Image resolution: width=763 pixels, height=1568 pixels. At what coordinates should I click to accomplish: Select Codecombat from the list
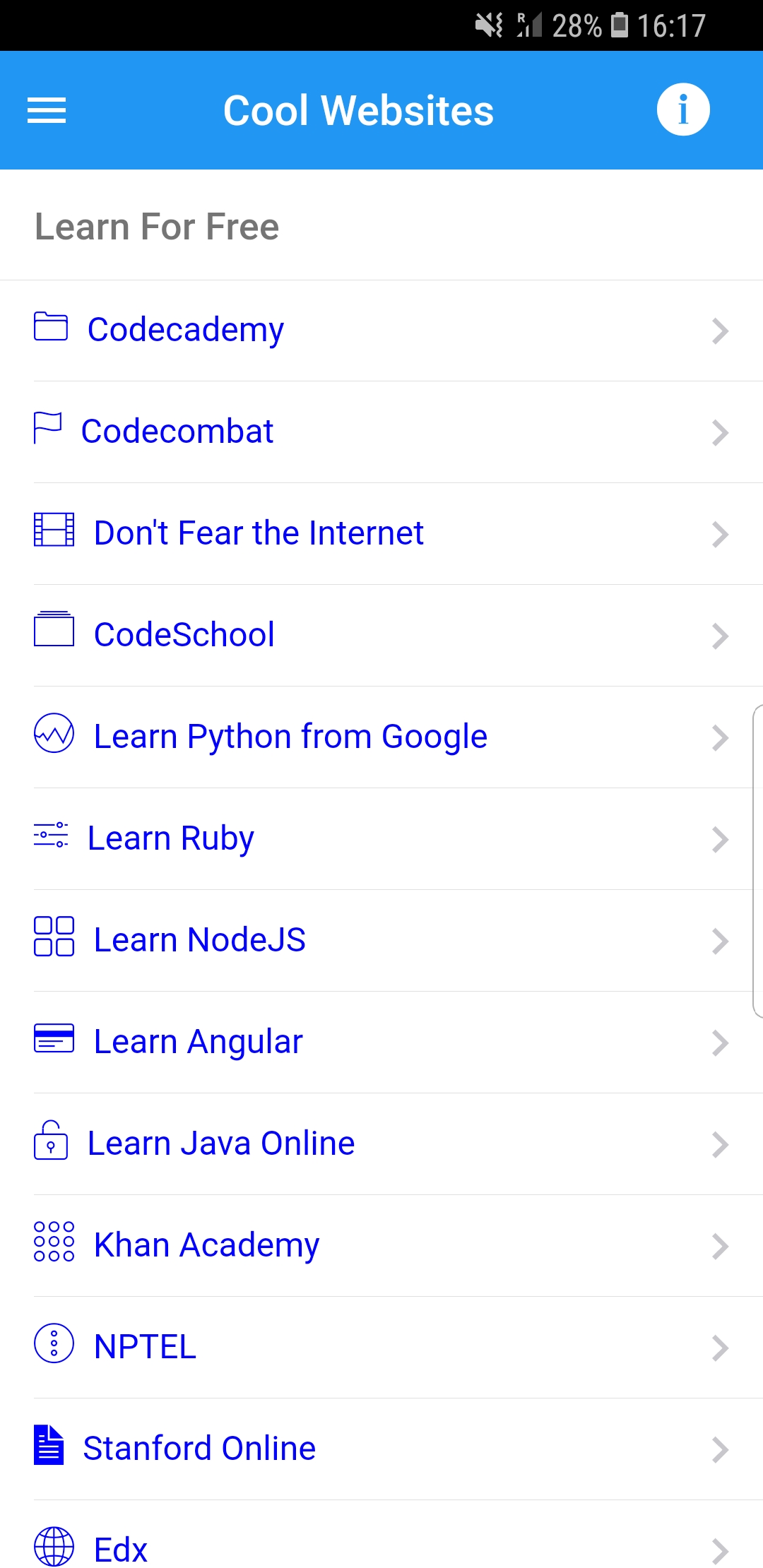point(381,432)
